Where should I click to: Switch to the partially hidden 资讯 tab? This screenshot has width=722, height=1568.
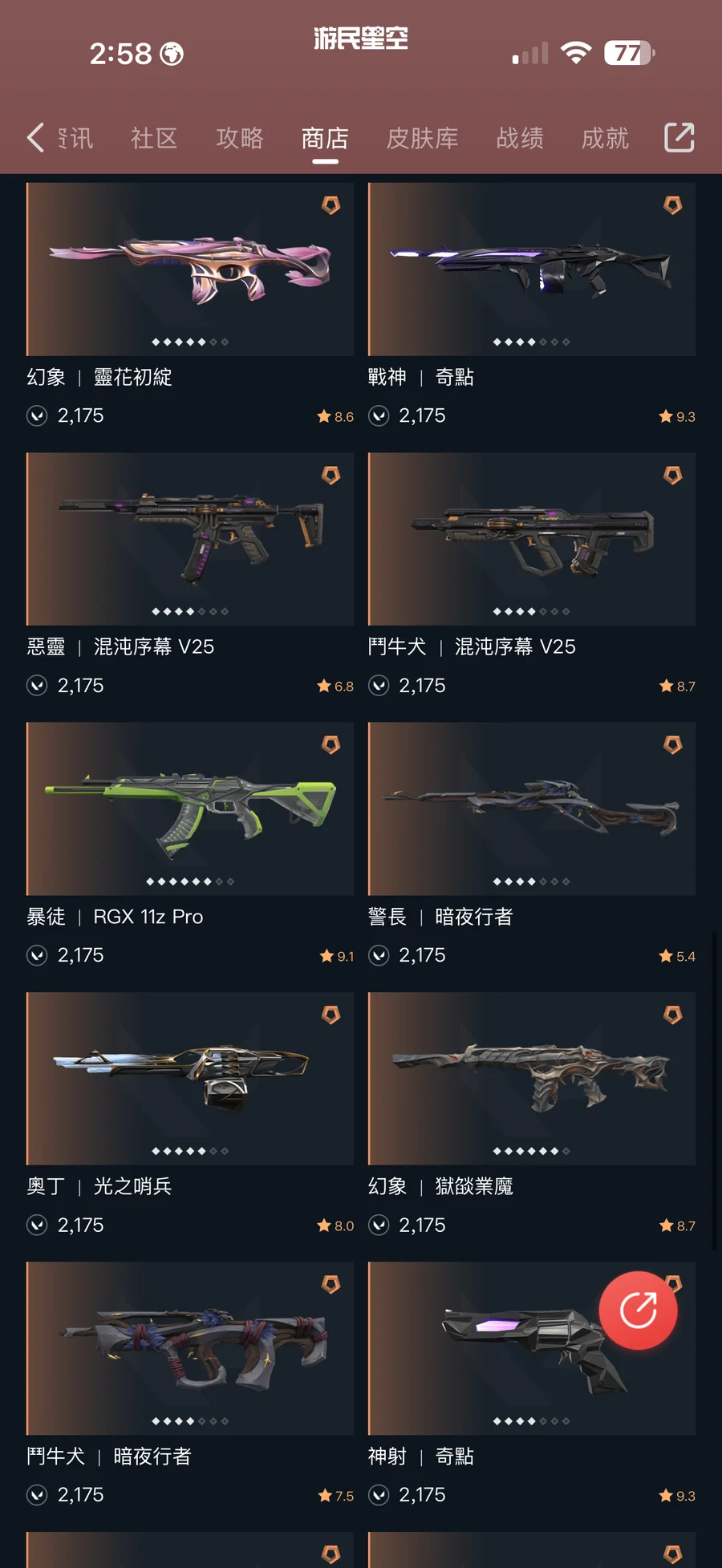[76, 138]
